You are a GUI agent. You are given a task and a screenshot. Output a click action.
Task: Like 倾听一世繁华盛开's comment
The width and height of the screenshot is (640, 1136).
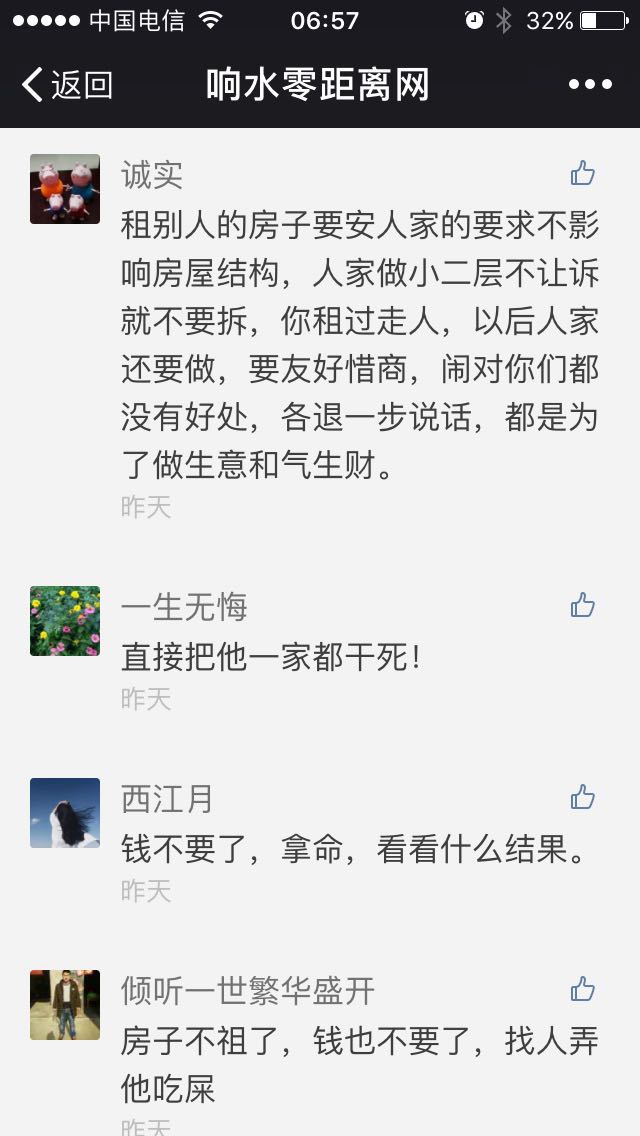click(x=583, y=989)
